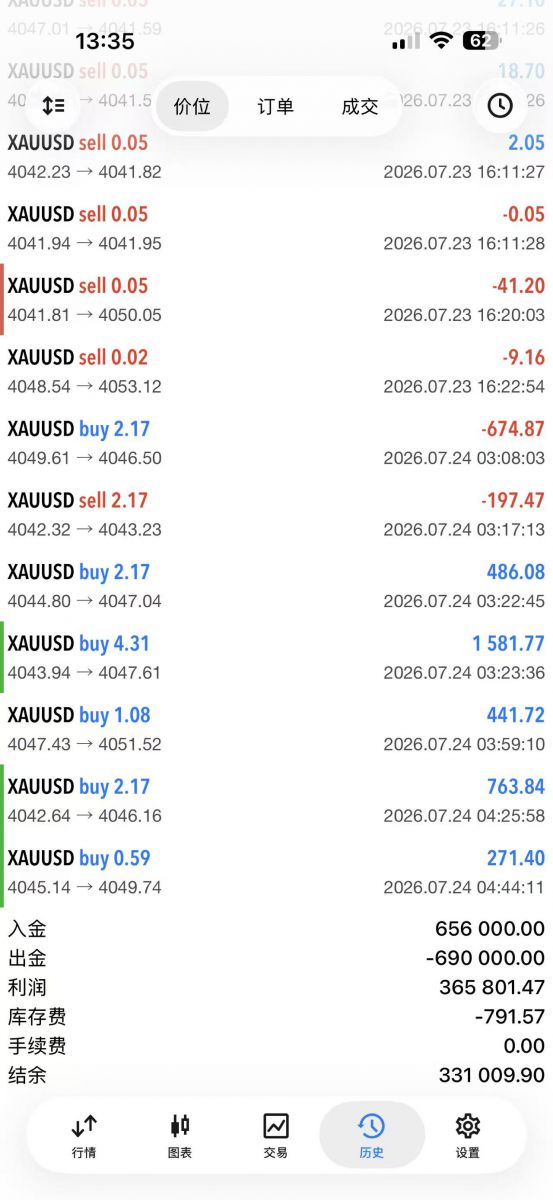Open the sell 0.02 trade losing -9.16

click(x=276, y=371)
